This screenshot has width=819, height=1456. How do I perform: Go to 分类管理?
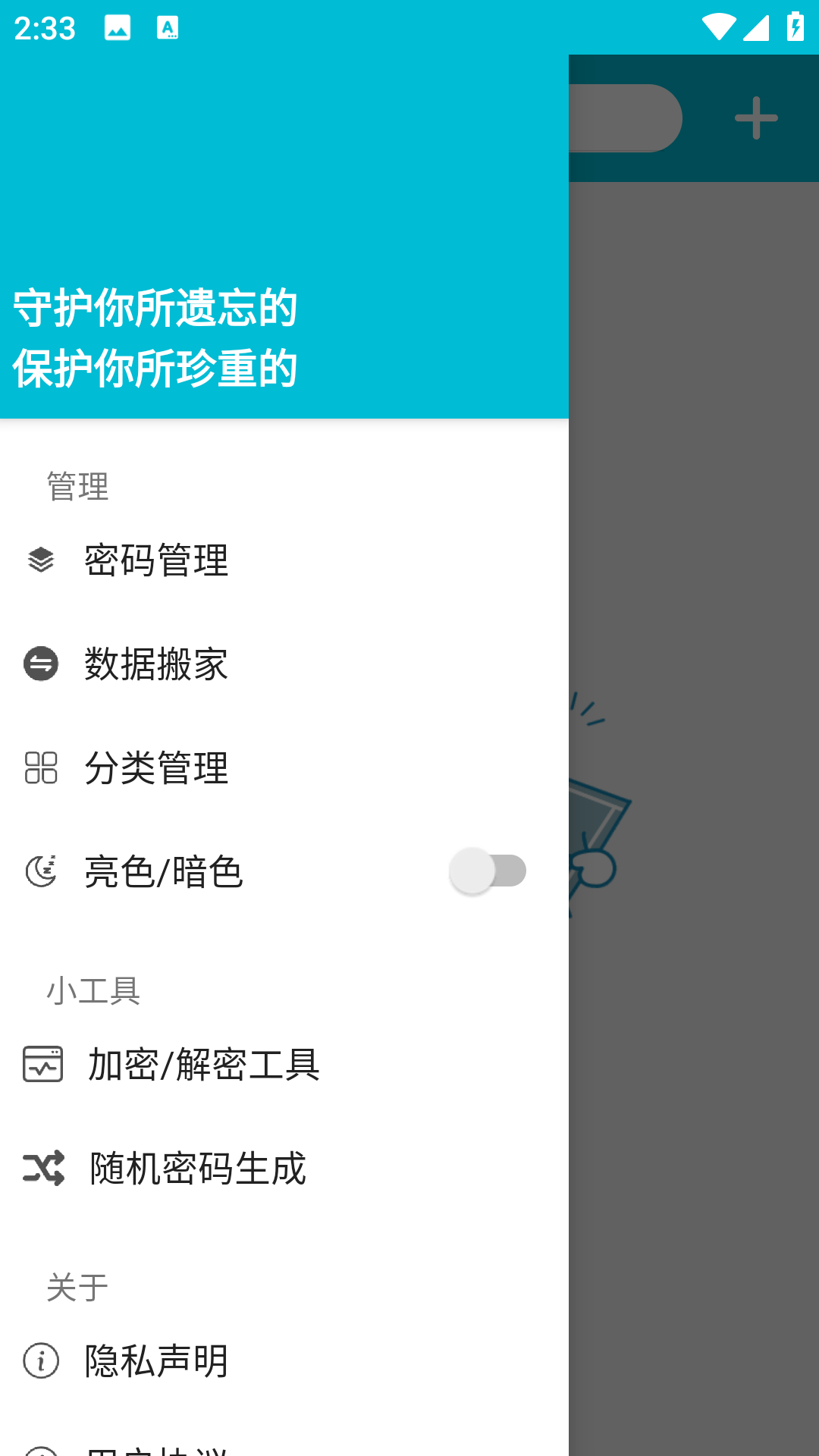(156, 767)
